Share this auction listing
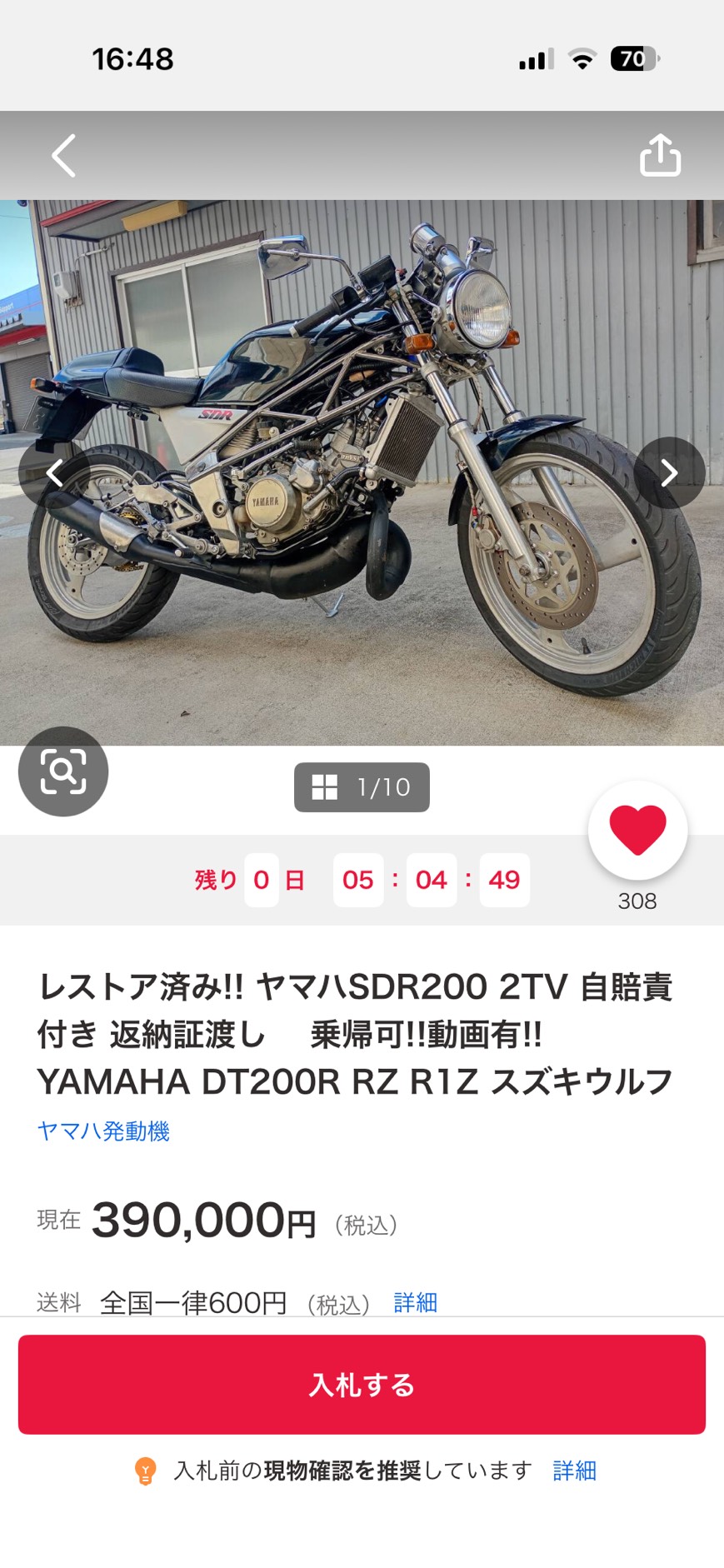724x1568 pixels. (x=660, y=156)
